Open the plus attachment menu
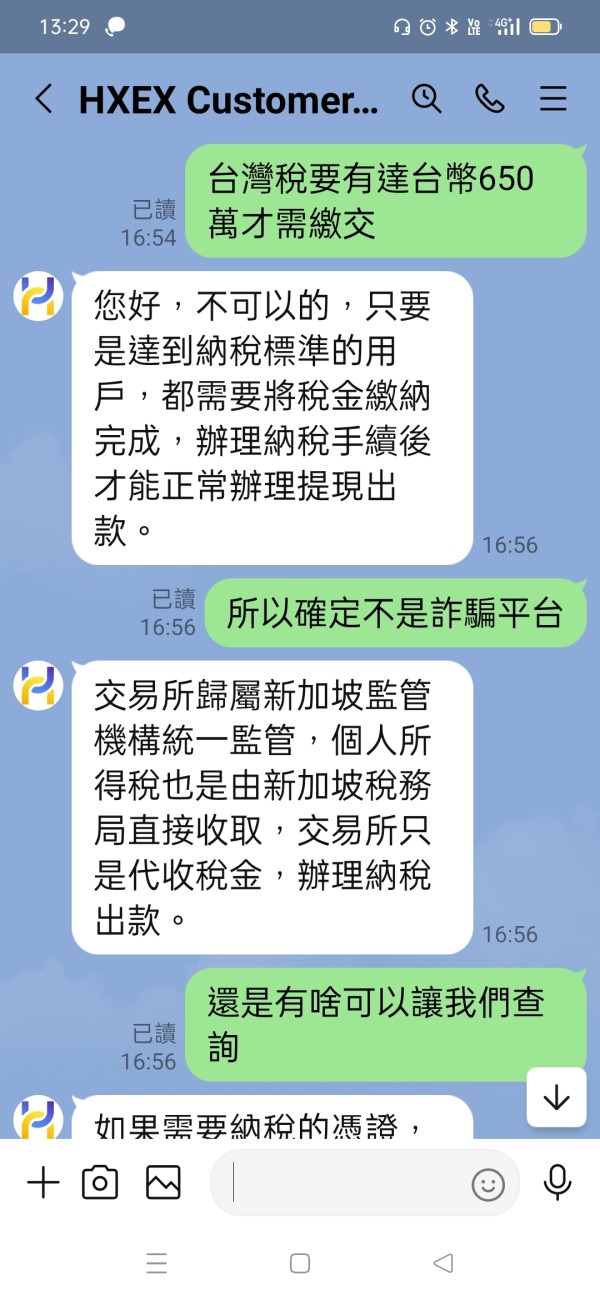Image resolution: width=600 pixels, height=1300 pixels. tap(43, 1184)
